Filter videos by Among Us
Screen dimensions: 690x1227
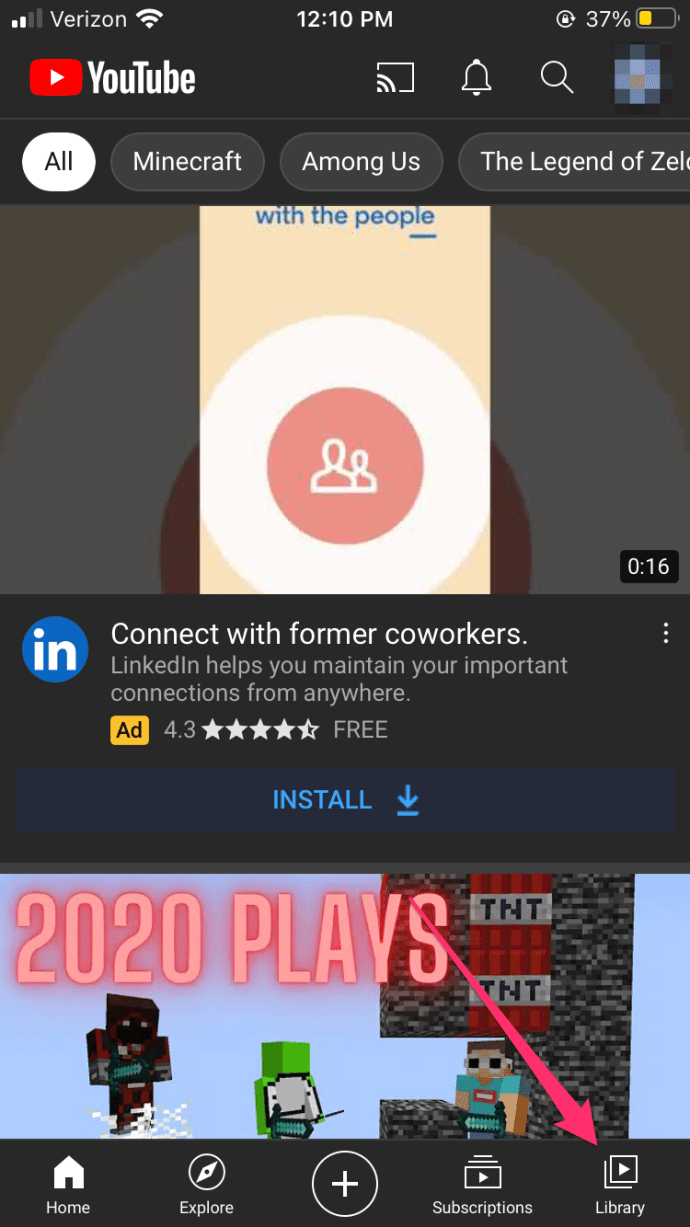point(361,162)
